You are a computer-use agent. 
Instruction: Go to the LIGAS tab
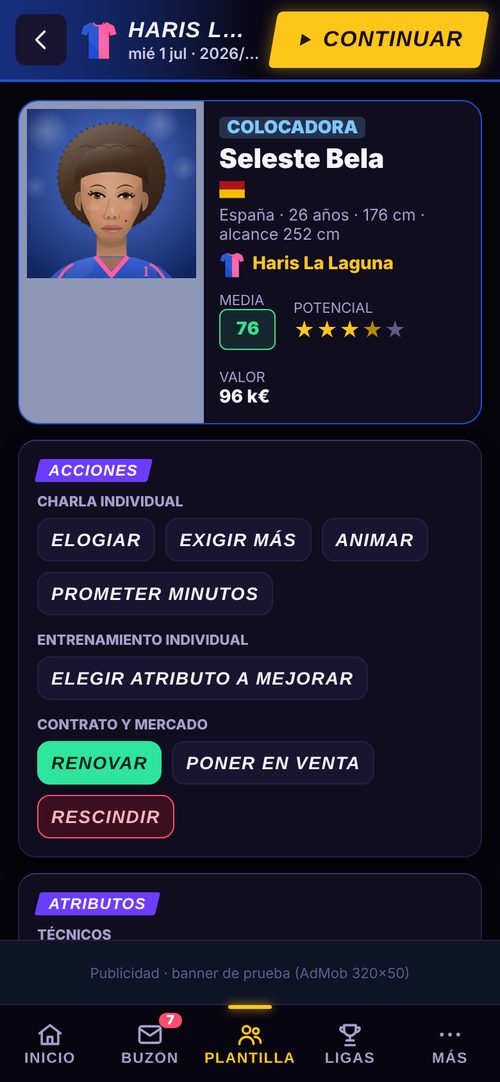click(x=350, y=1043)
